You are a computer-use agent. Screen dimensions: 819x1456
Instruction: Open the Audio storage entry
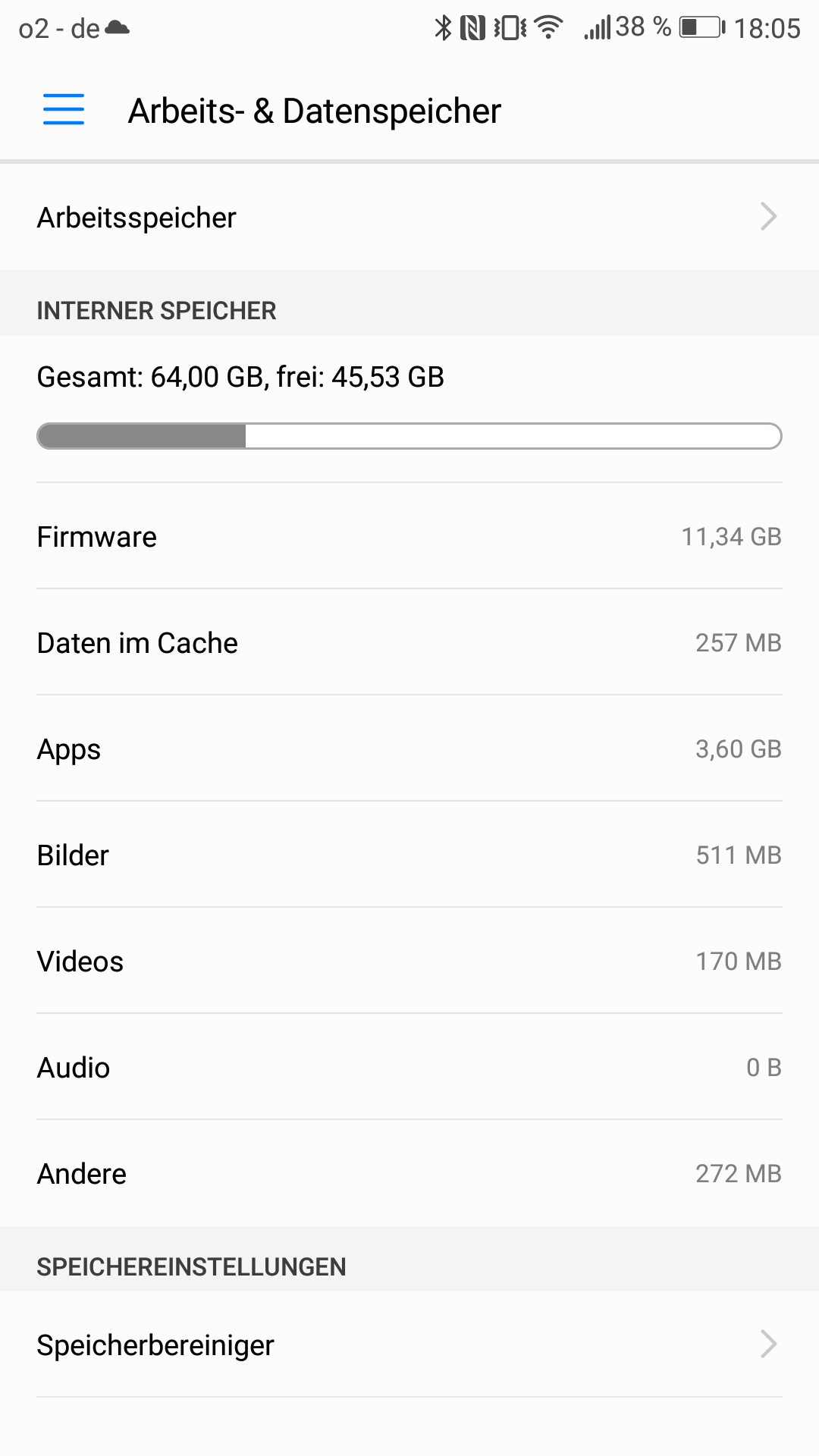409,1067
